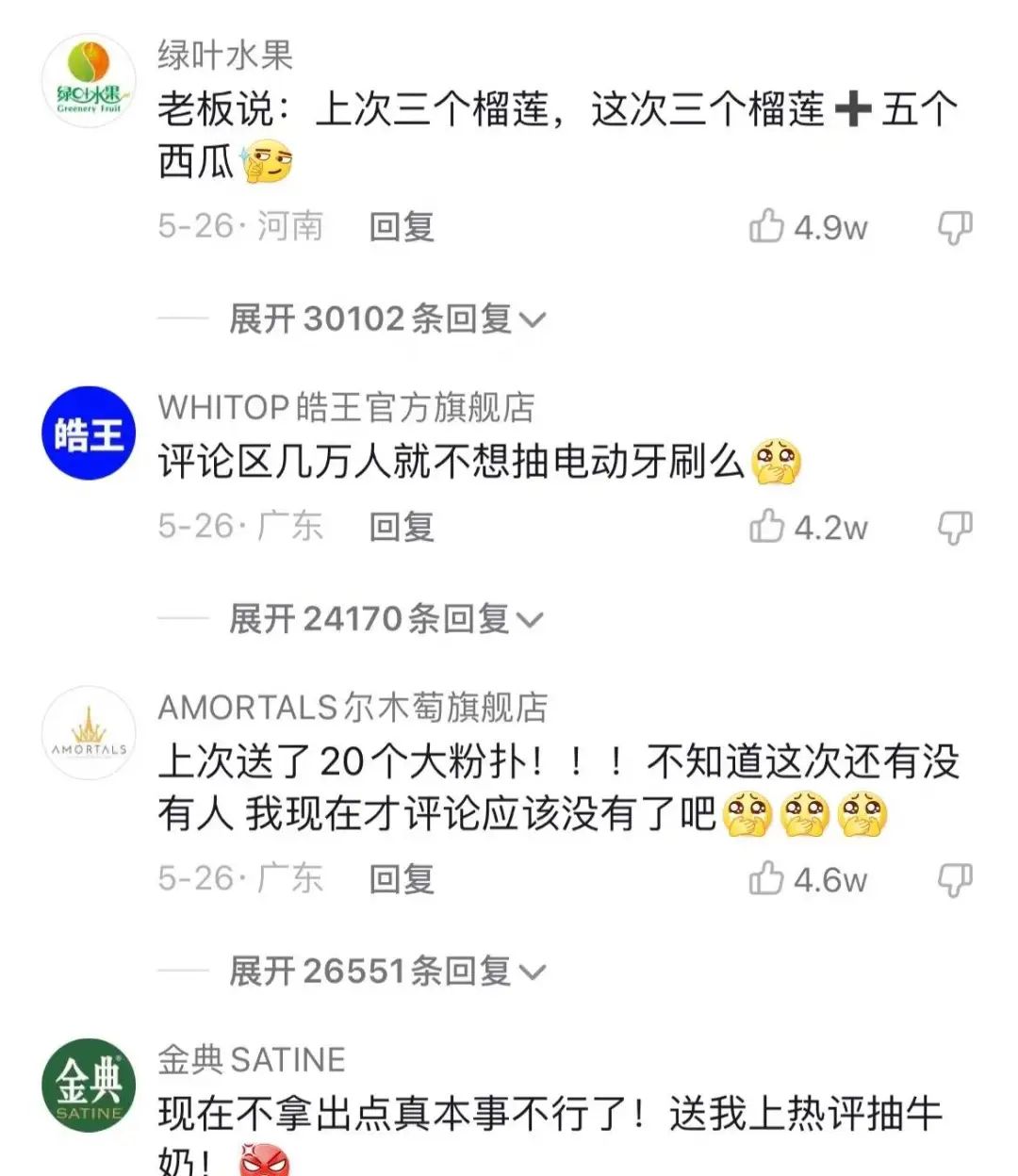Expand 30102 replies under 绿叶水果
The image size is (1018, 1176).
click(x=386, y=319)
